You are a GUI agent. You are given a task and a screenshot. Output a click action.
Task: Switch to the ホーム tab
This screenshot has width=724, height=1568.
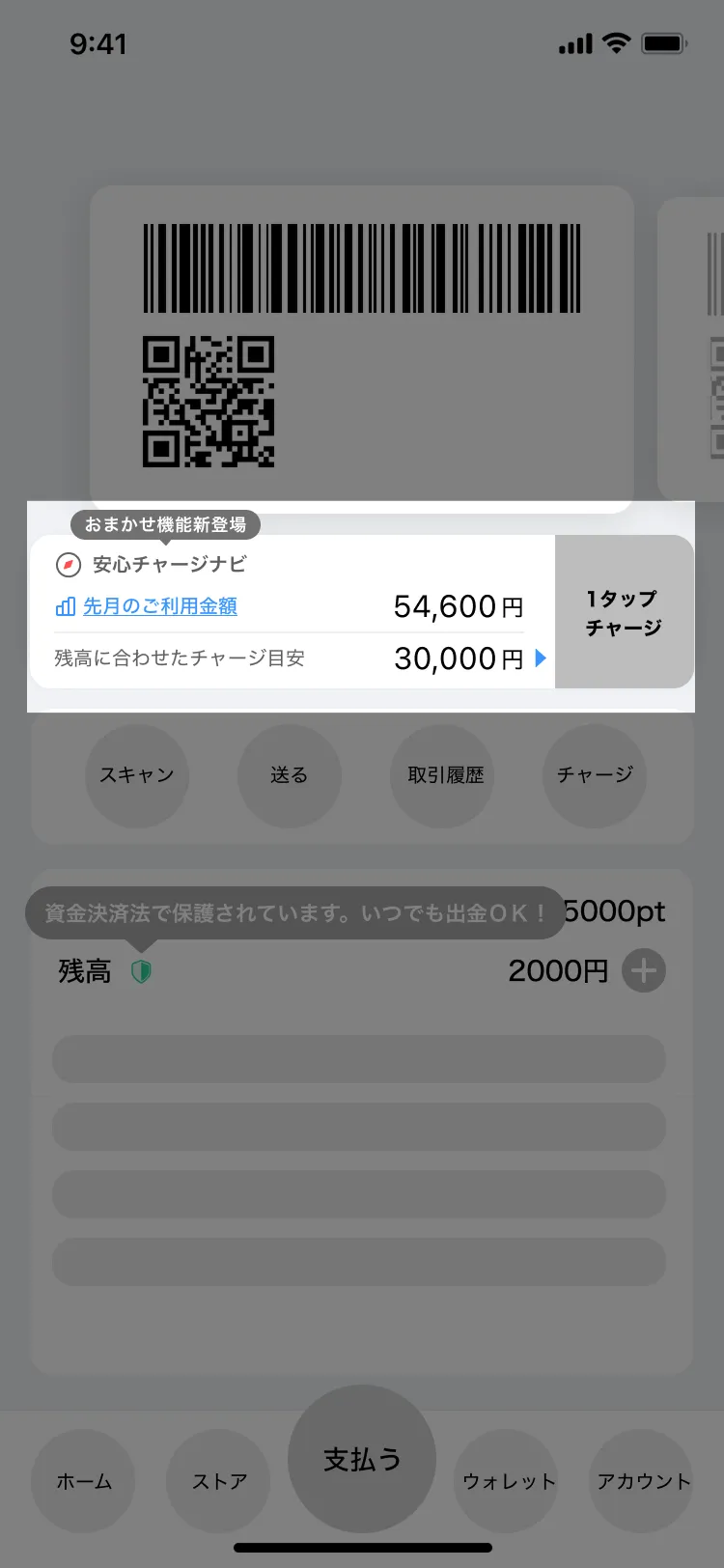click(84, 1481)
